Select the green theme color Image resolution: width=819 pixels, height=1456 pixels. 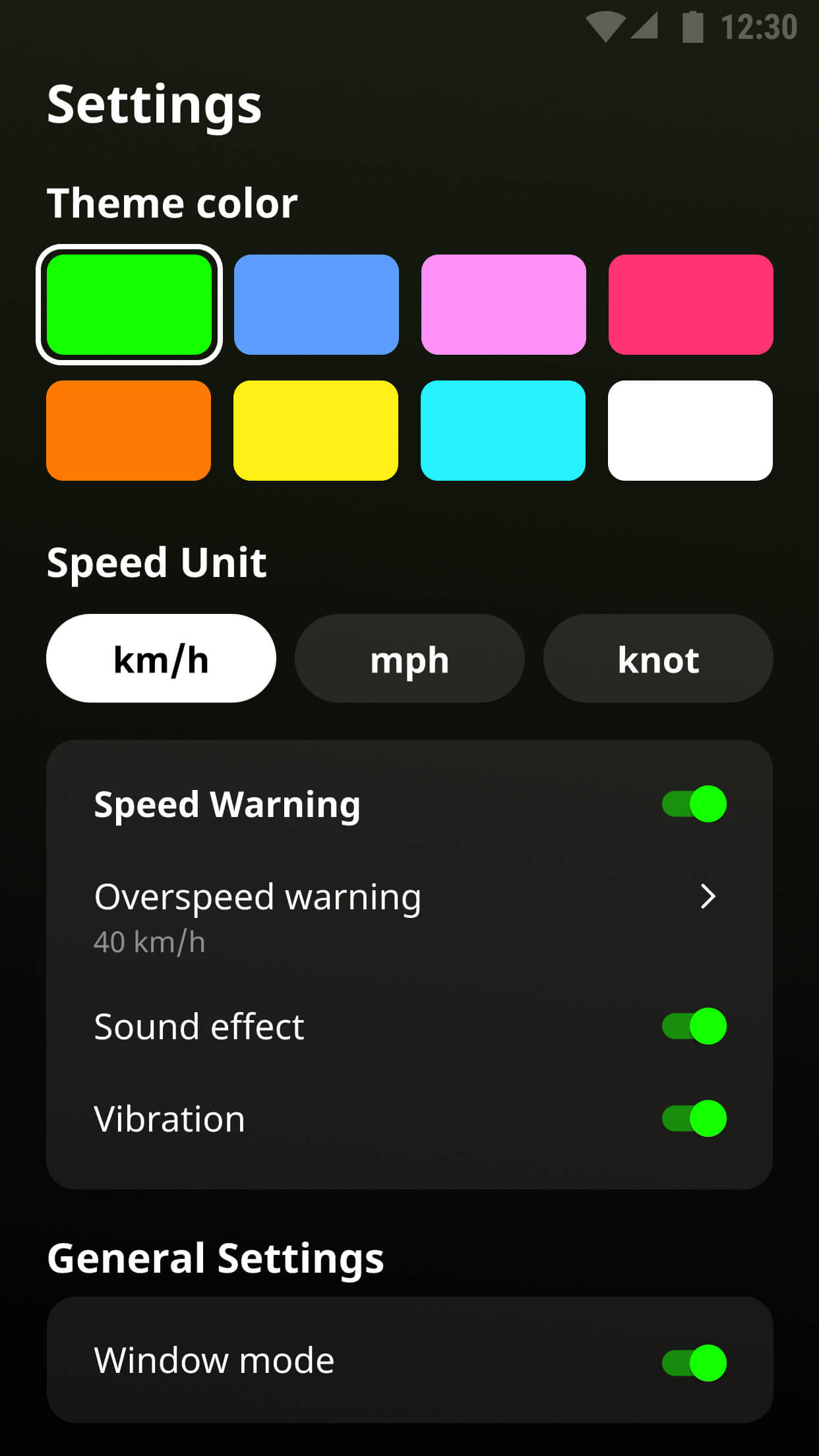tap(130, 304)
